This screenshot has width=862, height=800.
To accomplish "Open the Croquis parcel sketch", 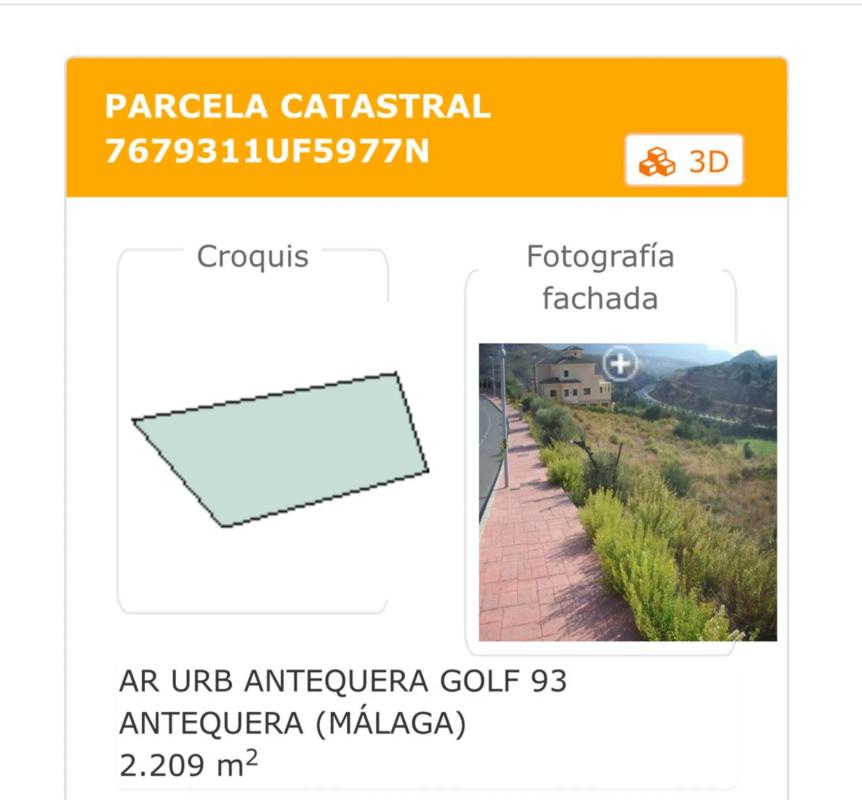I will (281, 449).
